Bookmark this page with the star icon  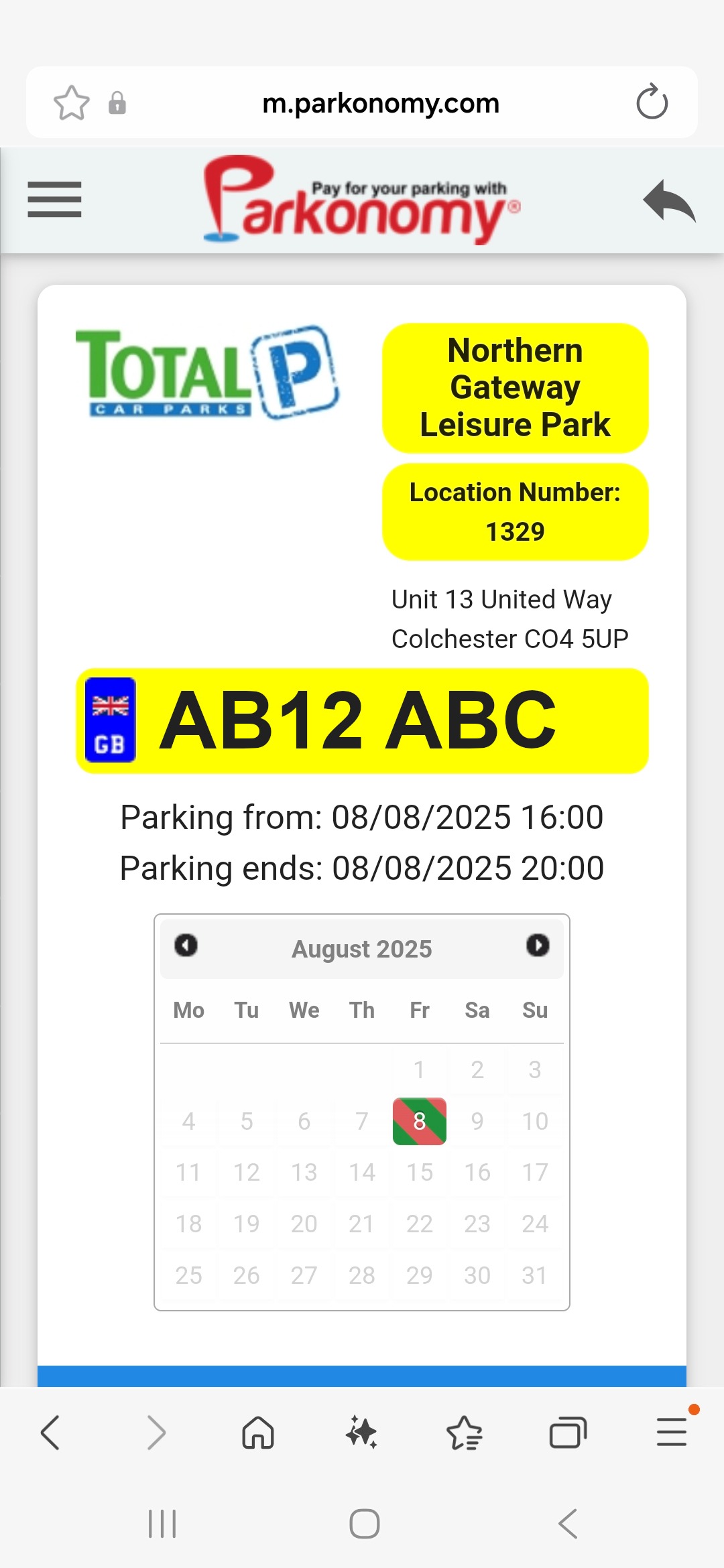[x=71, y=103]
